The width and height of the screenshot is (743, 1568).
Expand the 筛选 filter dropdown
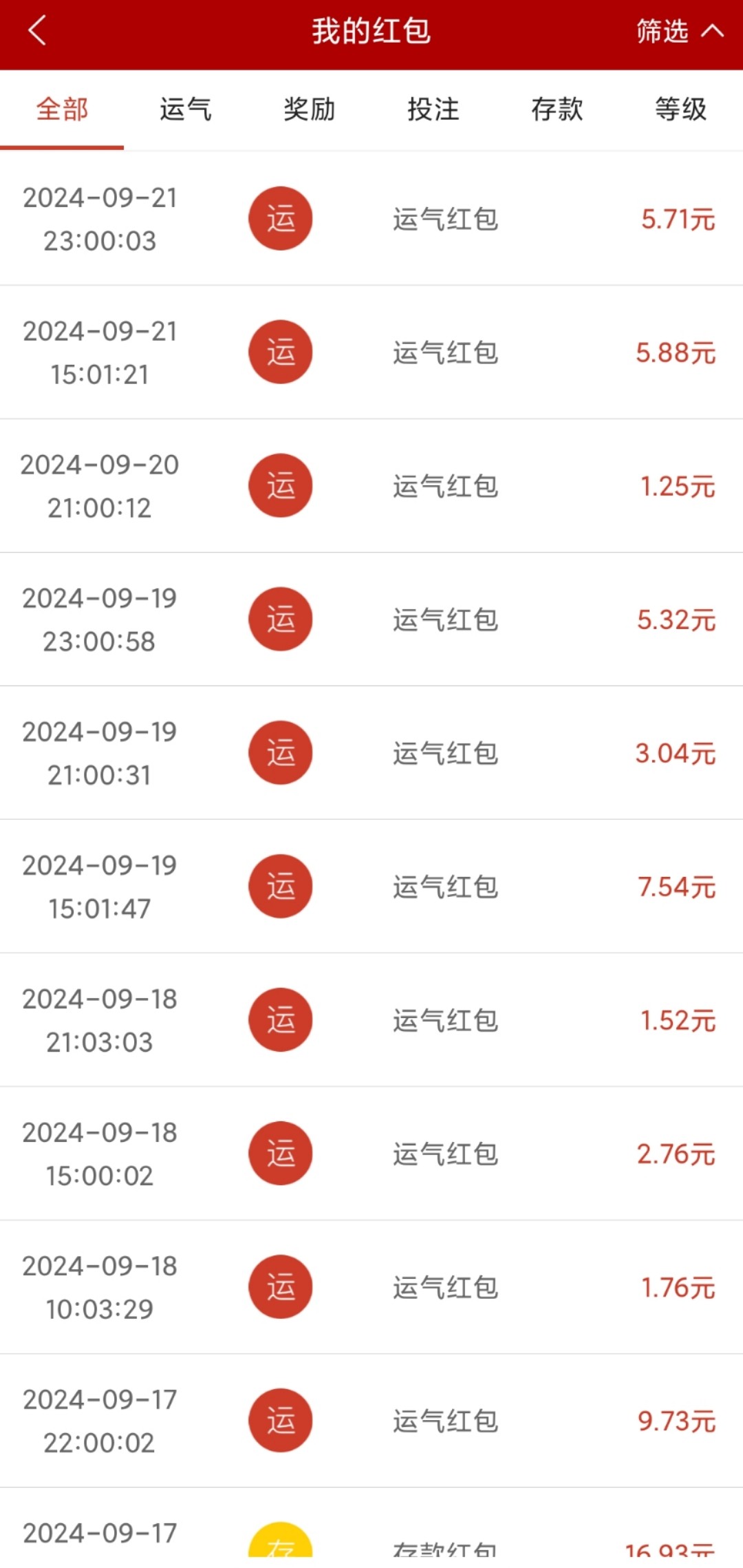(x=678, y=32)
